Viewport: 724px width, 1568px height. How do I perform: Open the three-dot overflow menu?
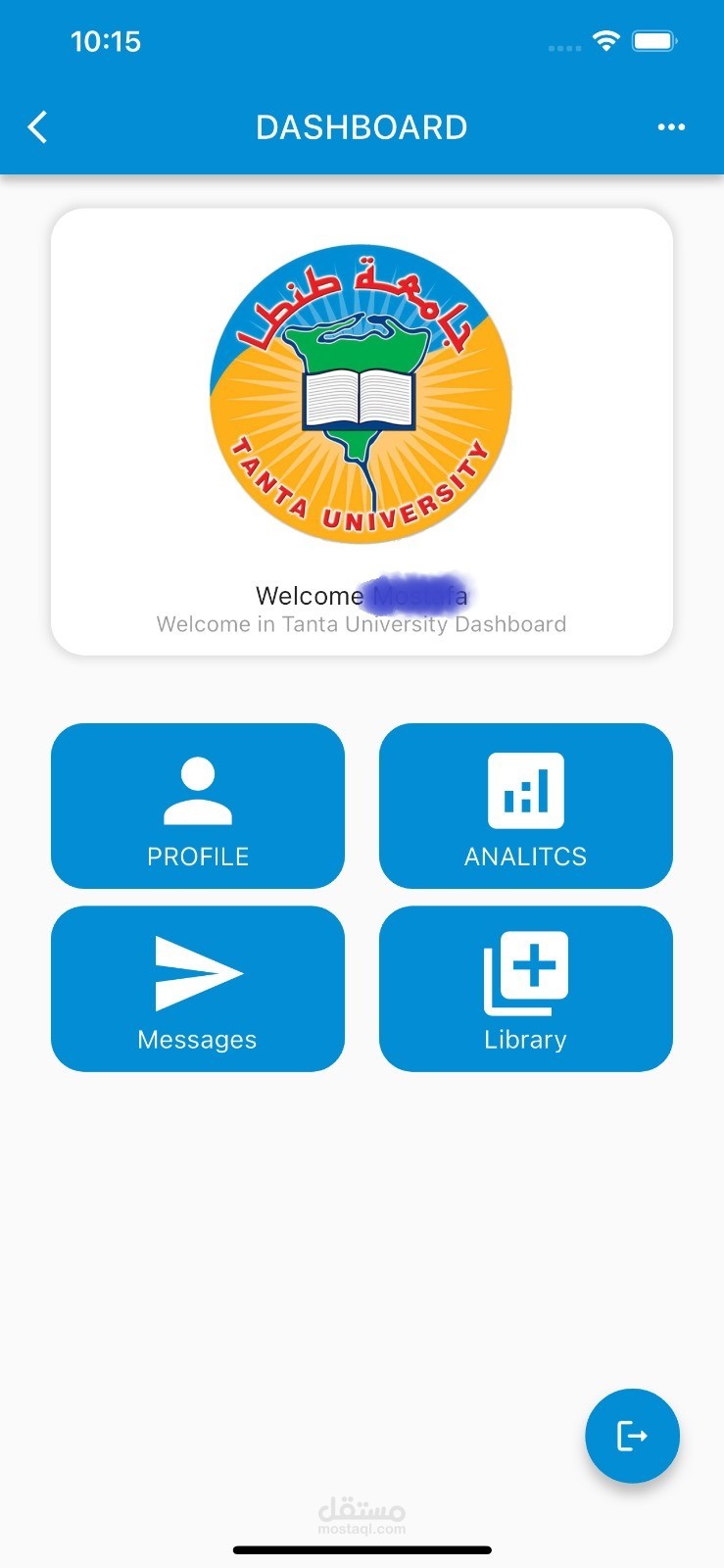click(671, 127)
